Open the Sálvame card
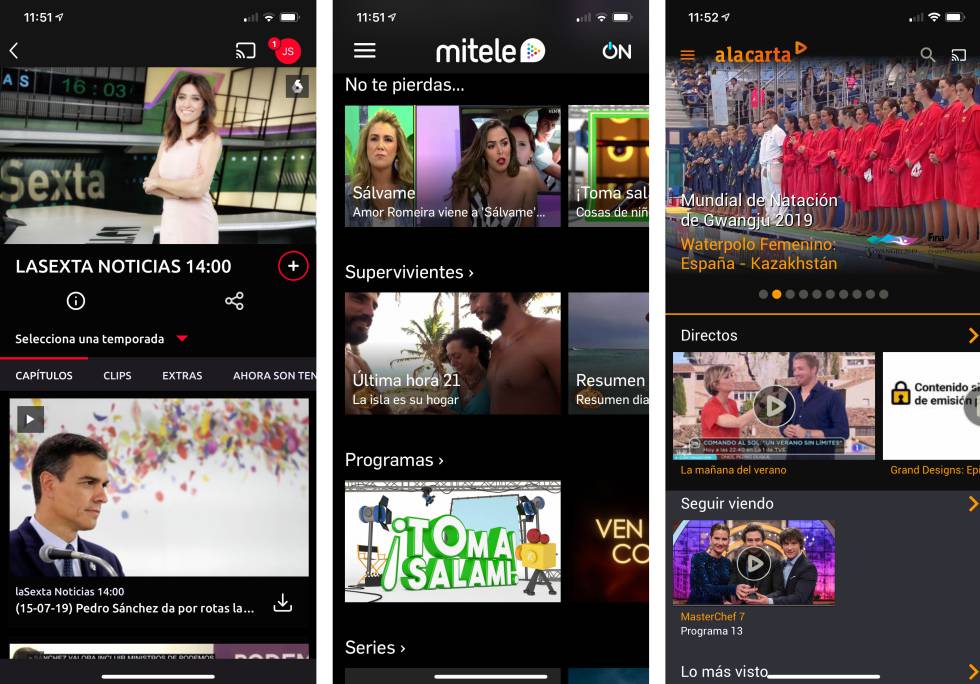This screenshot has width=980, height=684. (x=452, y=166)
